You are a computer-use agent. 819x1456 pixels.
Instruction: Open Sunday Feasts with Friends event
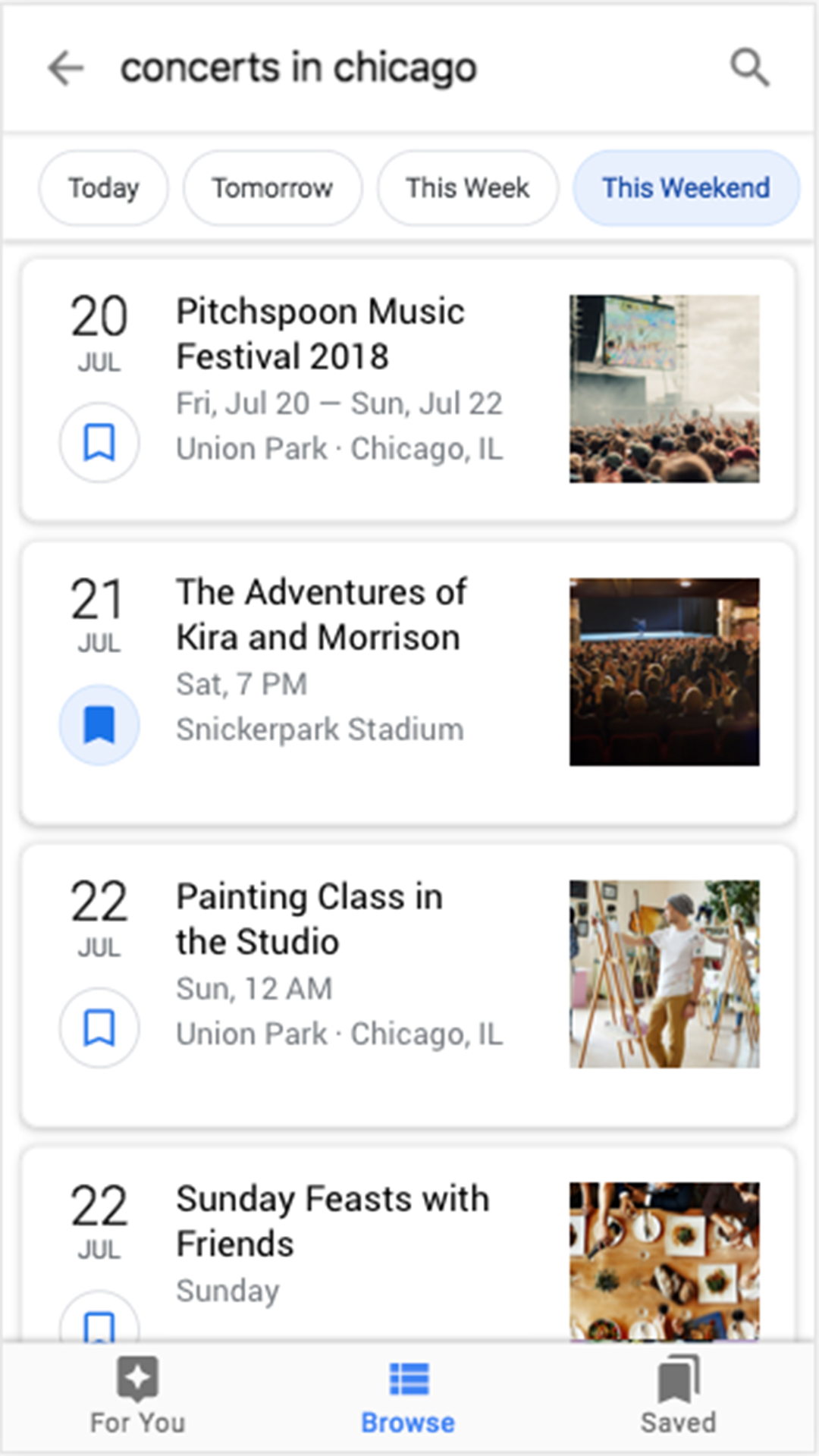click(332, 1221)
